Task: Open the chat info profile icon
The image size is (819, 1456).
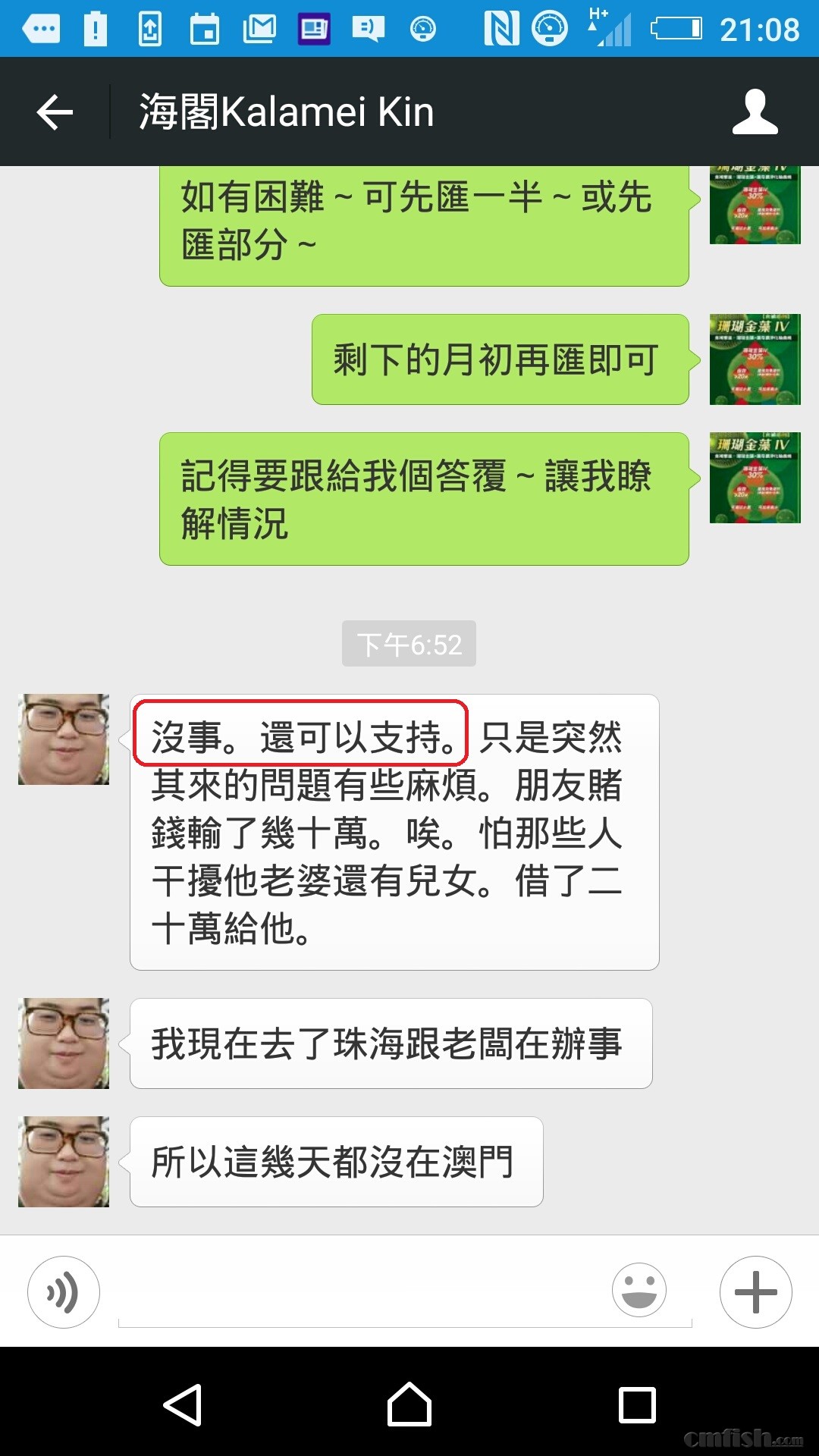Action: click(755, 112)
